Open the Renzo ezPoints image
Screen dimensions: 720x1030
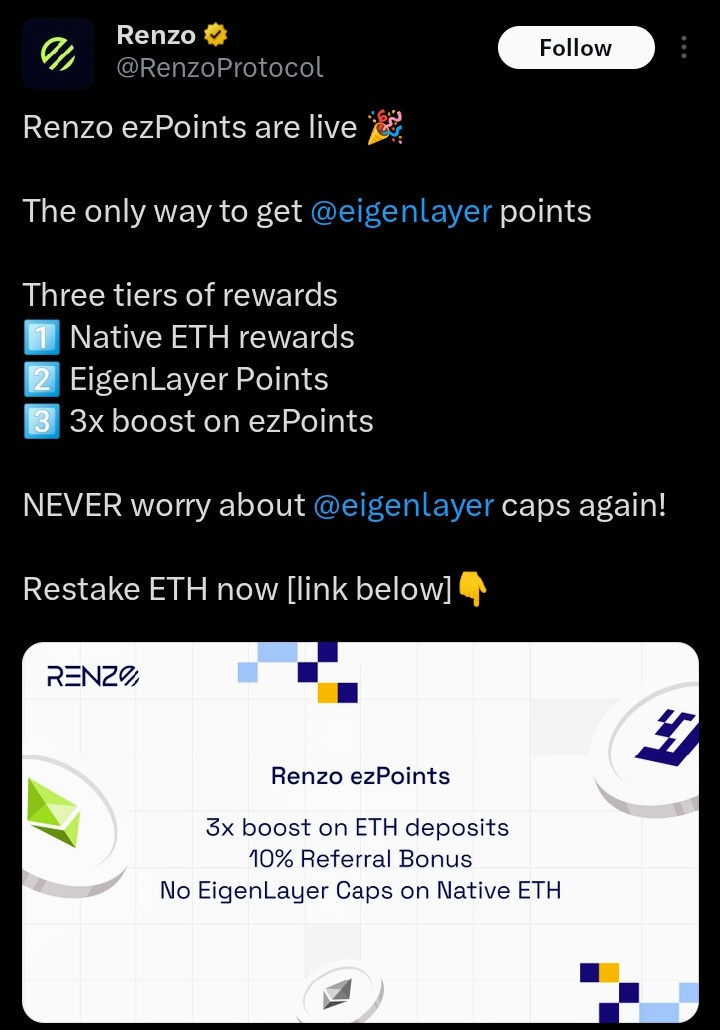[360, 832]
